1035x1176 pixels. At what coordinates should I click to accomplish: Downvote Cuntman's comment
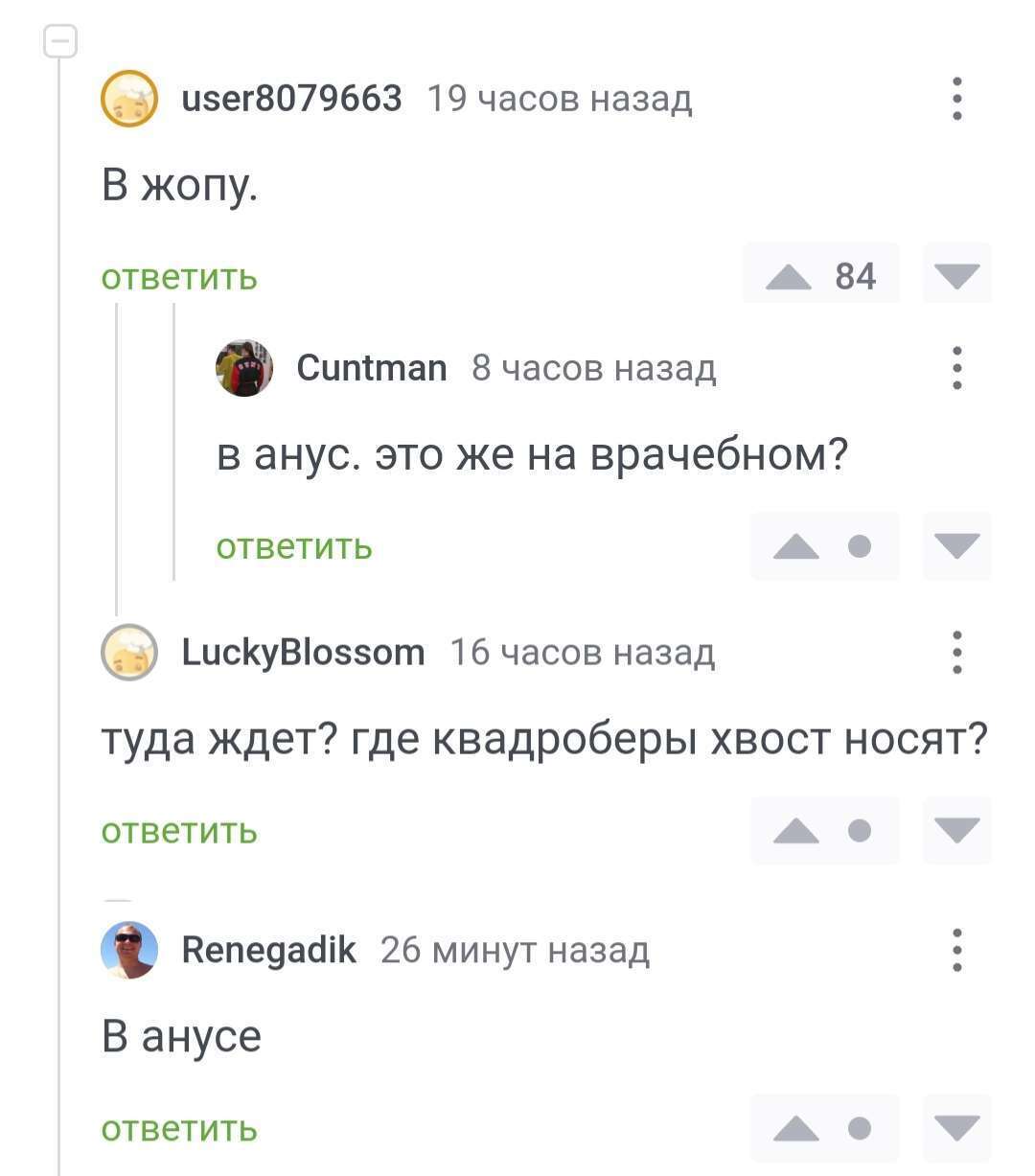click(956, 546)
